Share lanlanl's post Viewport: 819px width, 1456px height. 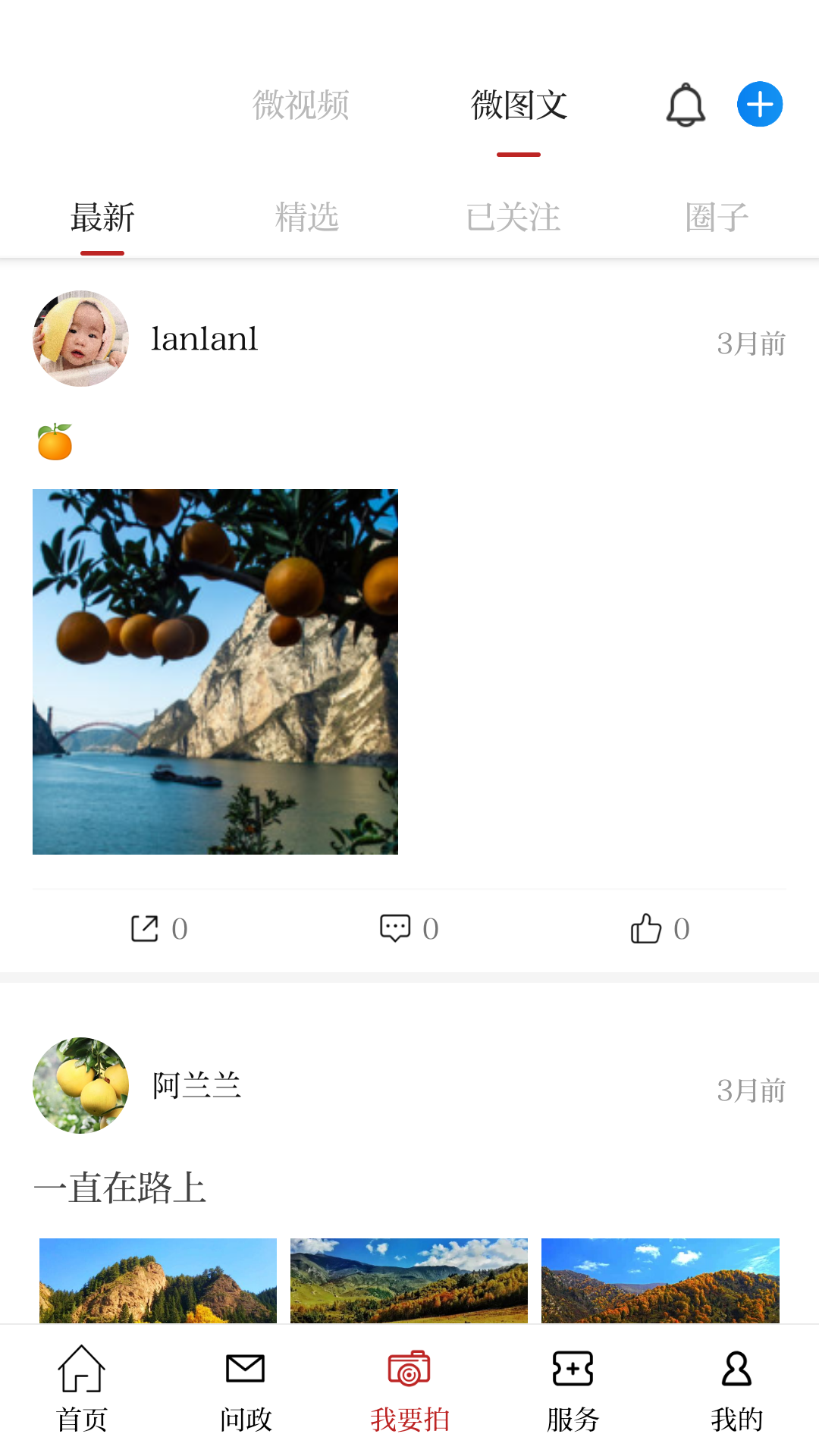pos(158,928)
